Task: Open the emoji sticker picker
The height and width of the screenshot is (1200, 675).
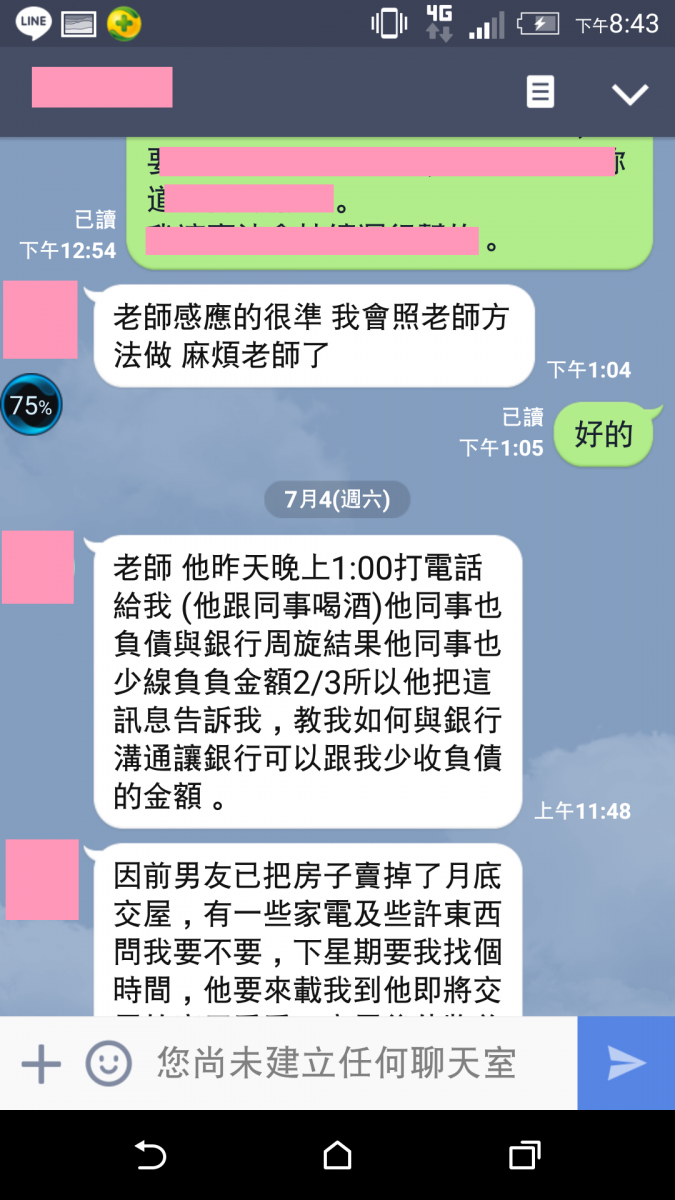Action: pos(108,1063)
